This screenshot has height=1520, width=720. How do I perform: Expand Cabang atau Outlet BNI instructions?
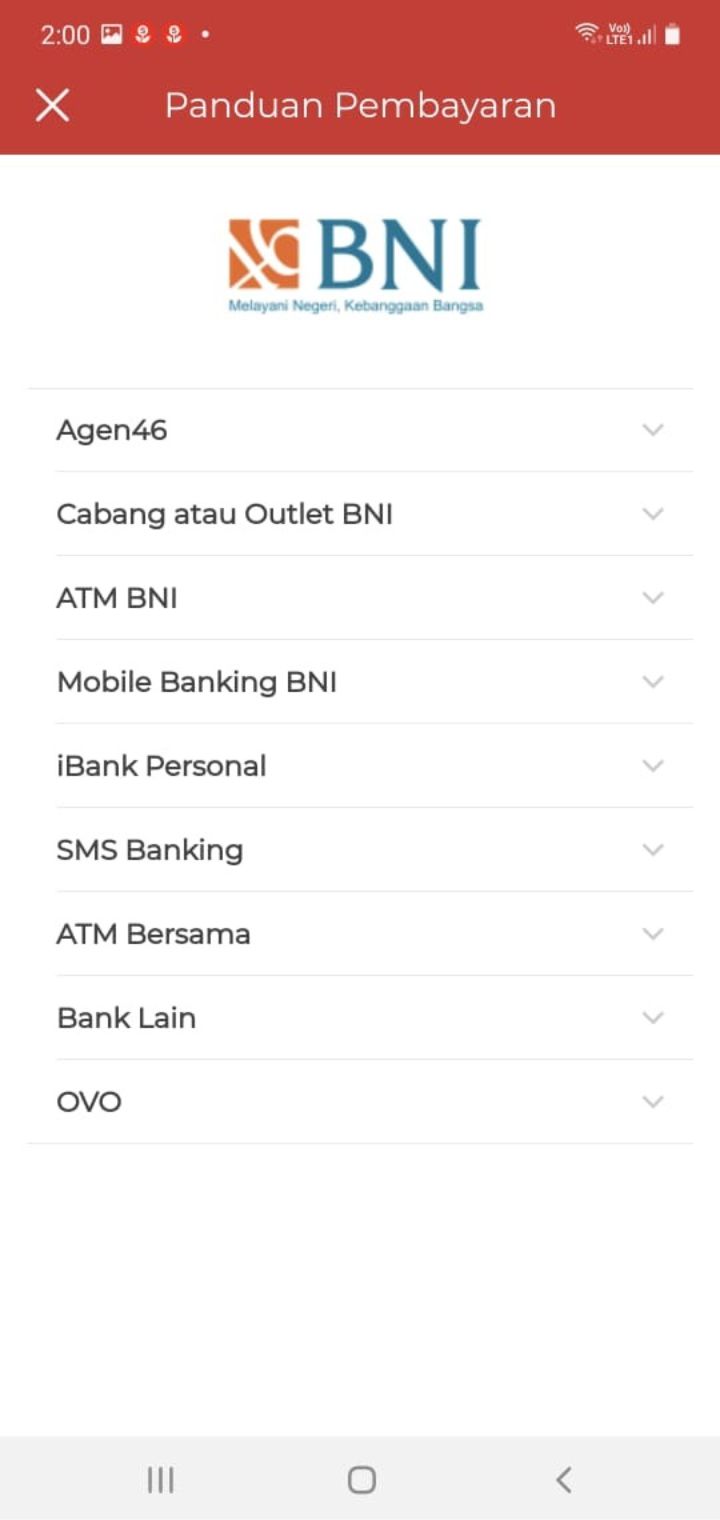coord(360,514)
